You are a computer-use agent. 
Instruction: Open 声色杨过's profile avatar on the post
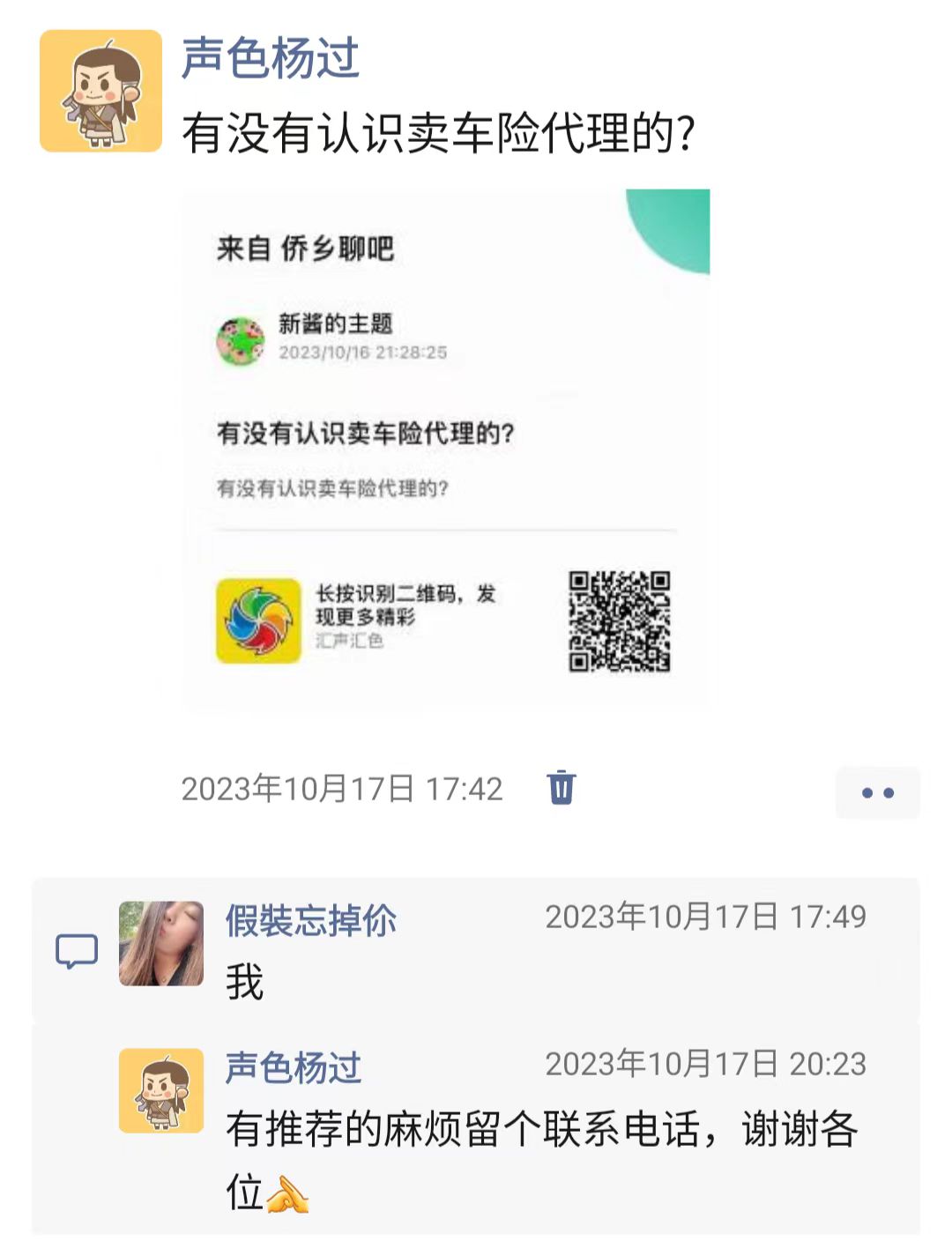[x=100, y=91]
